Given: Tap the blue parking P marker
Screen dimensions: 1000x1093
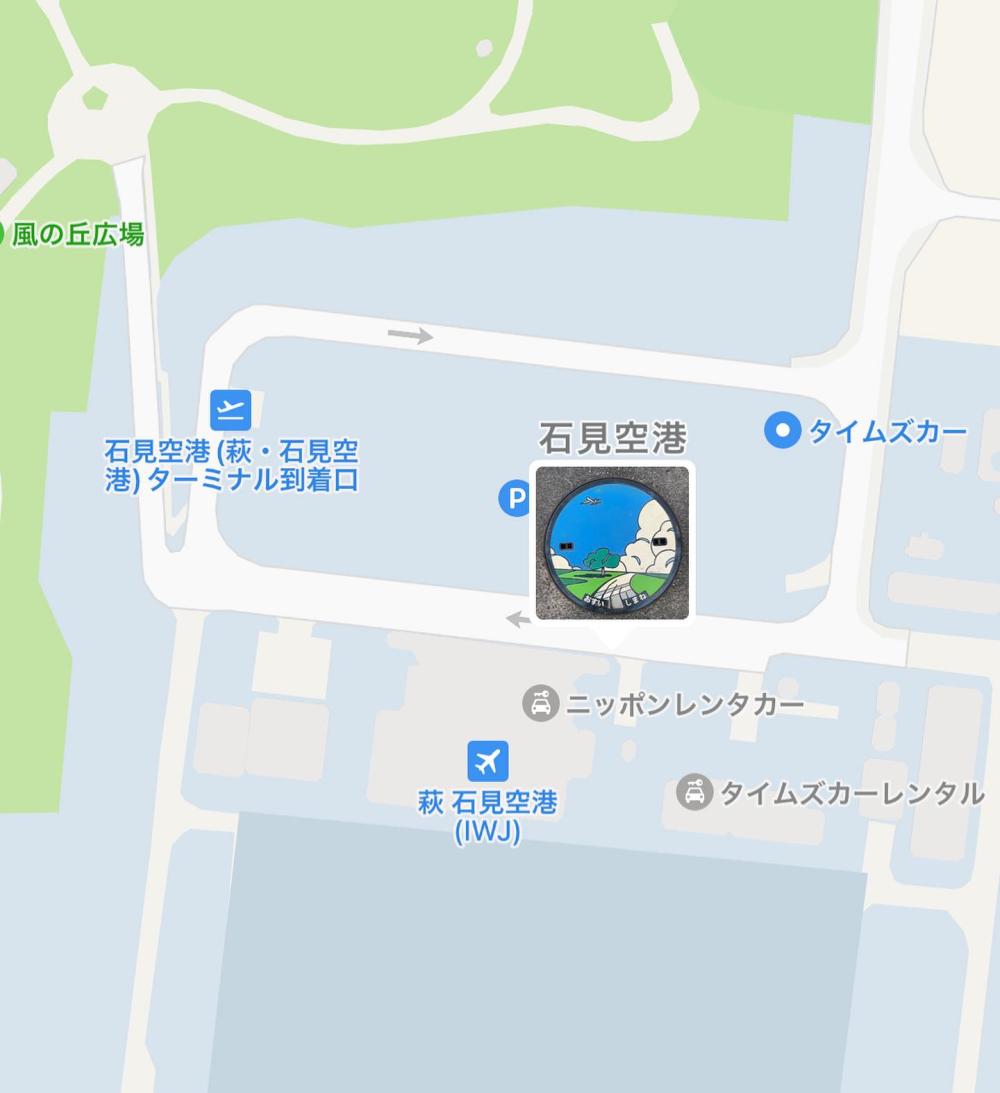Looking at the screenshot, I should tap(514, 497).
